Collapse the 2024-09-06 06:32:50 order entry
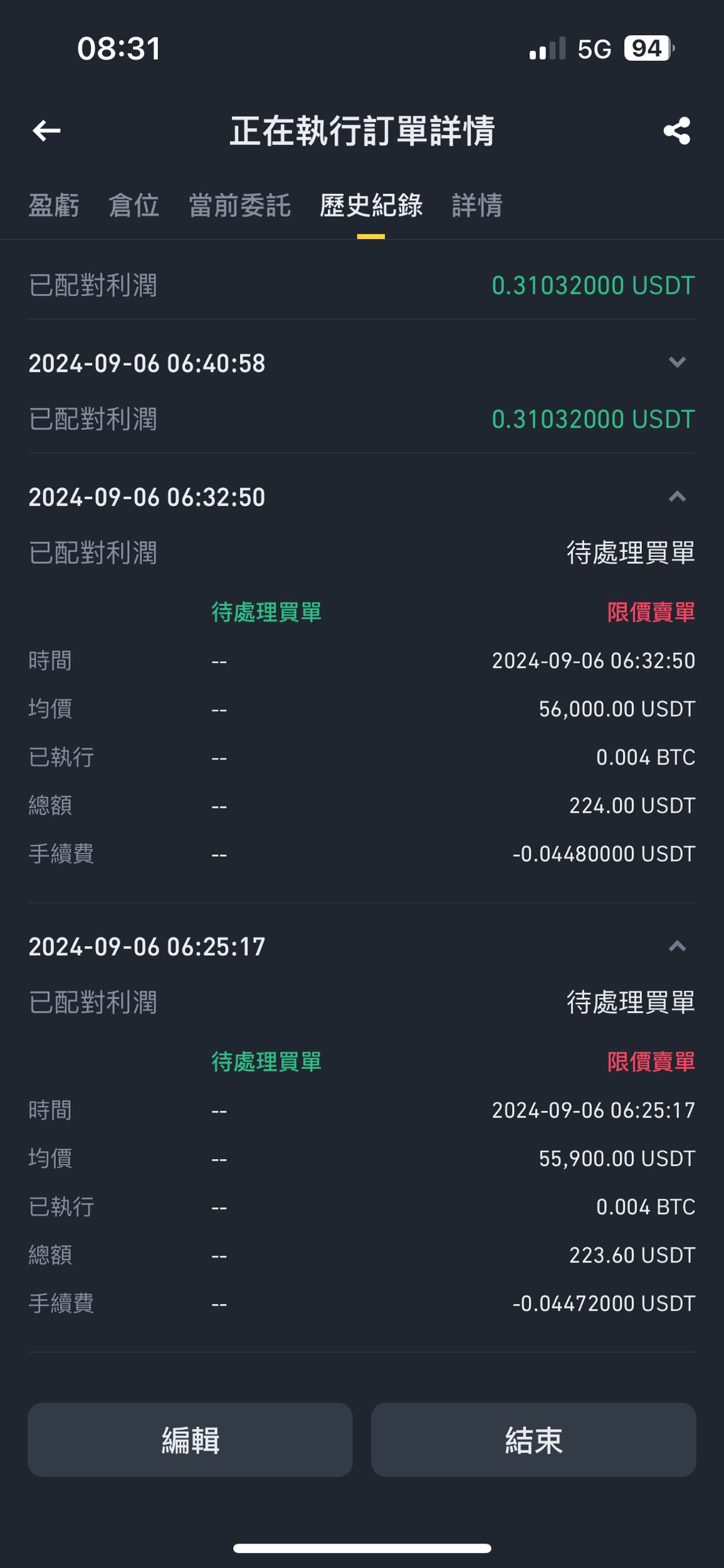This screenshot has height=1568, width=724. pyautogui.click(x=676, y=497)
